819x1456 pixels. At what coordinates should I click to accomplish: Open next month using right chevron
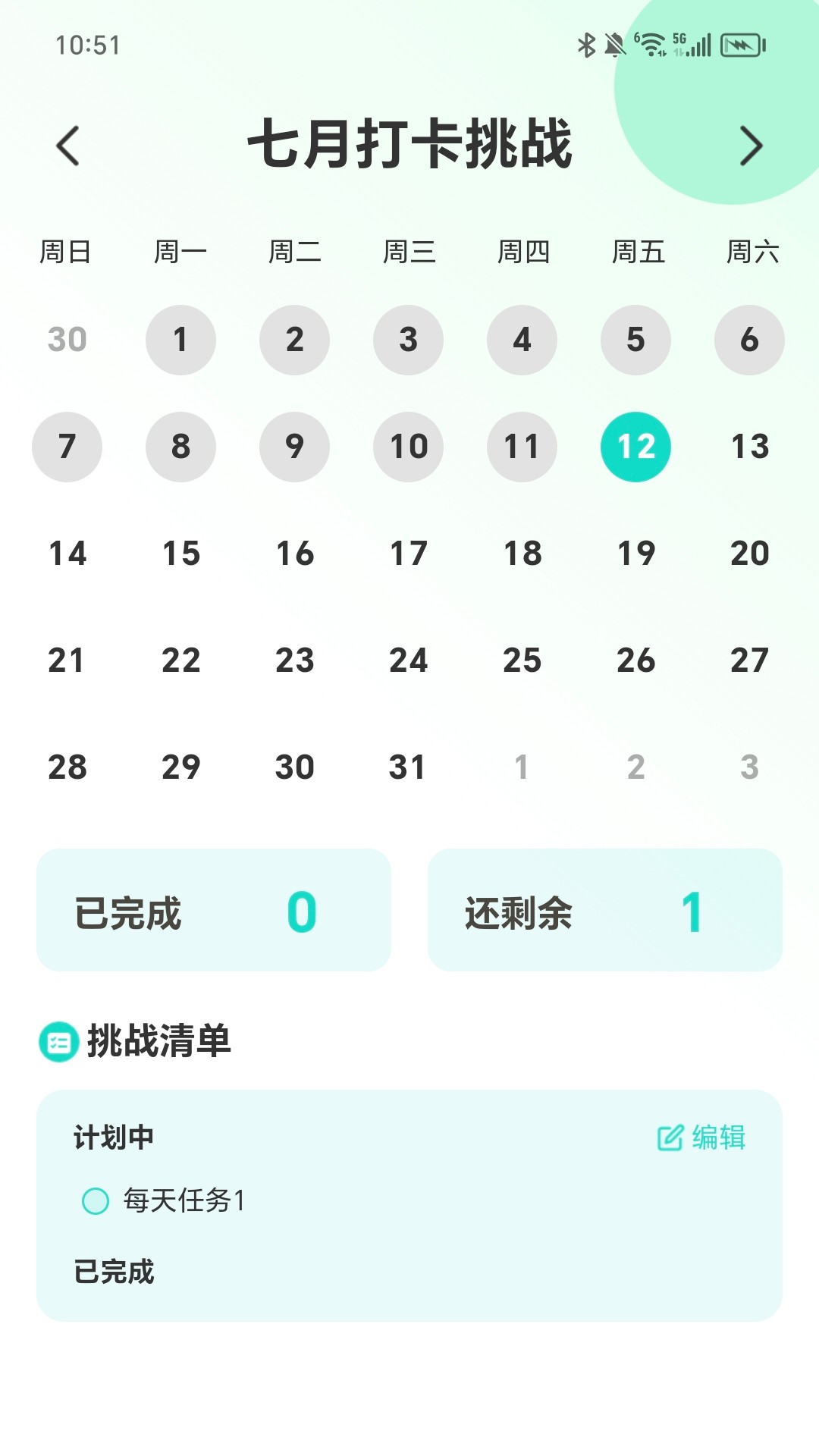[751, 146]
